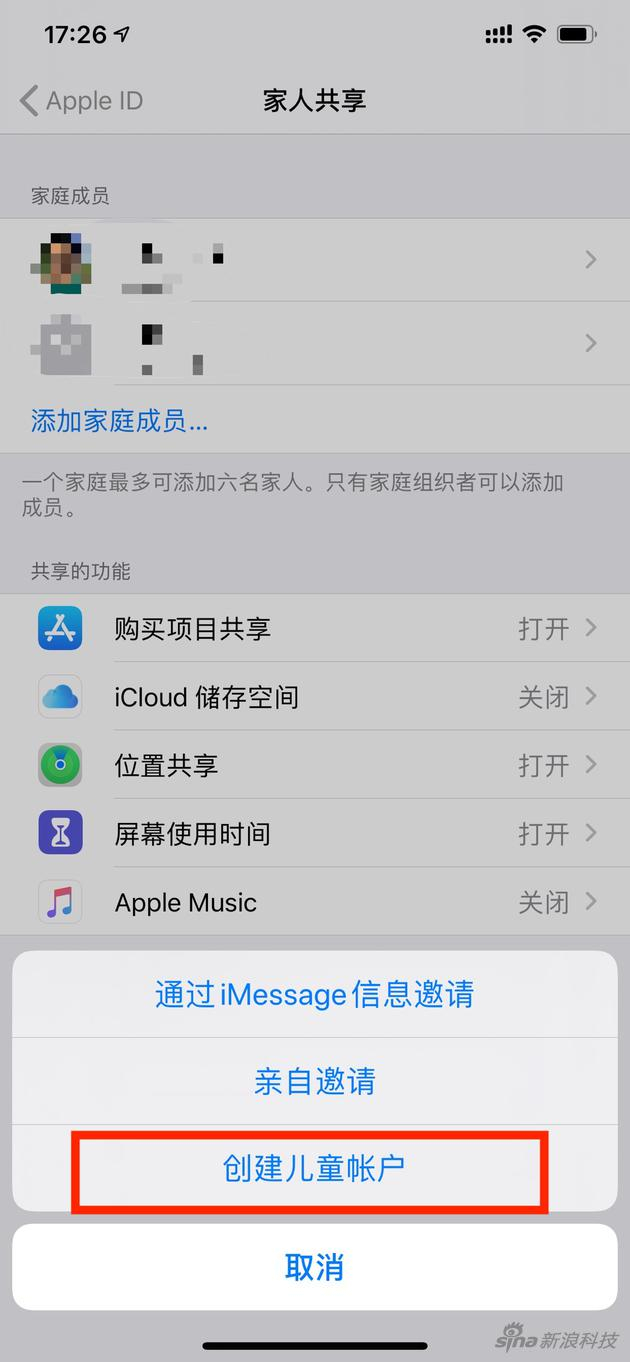Screen dimensions: 630x1362
Task: Select 通过 iMessage 信息邀请
Action: click(315, 994)
